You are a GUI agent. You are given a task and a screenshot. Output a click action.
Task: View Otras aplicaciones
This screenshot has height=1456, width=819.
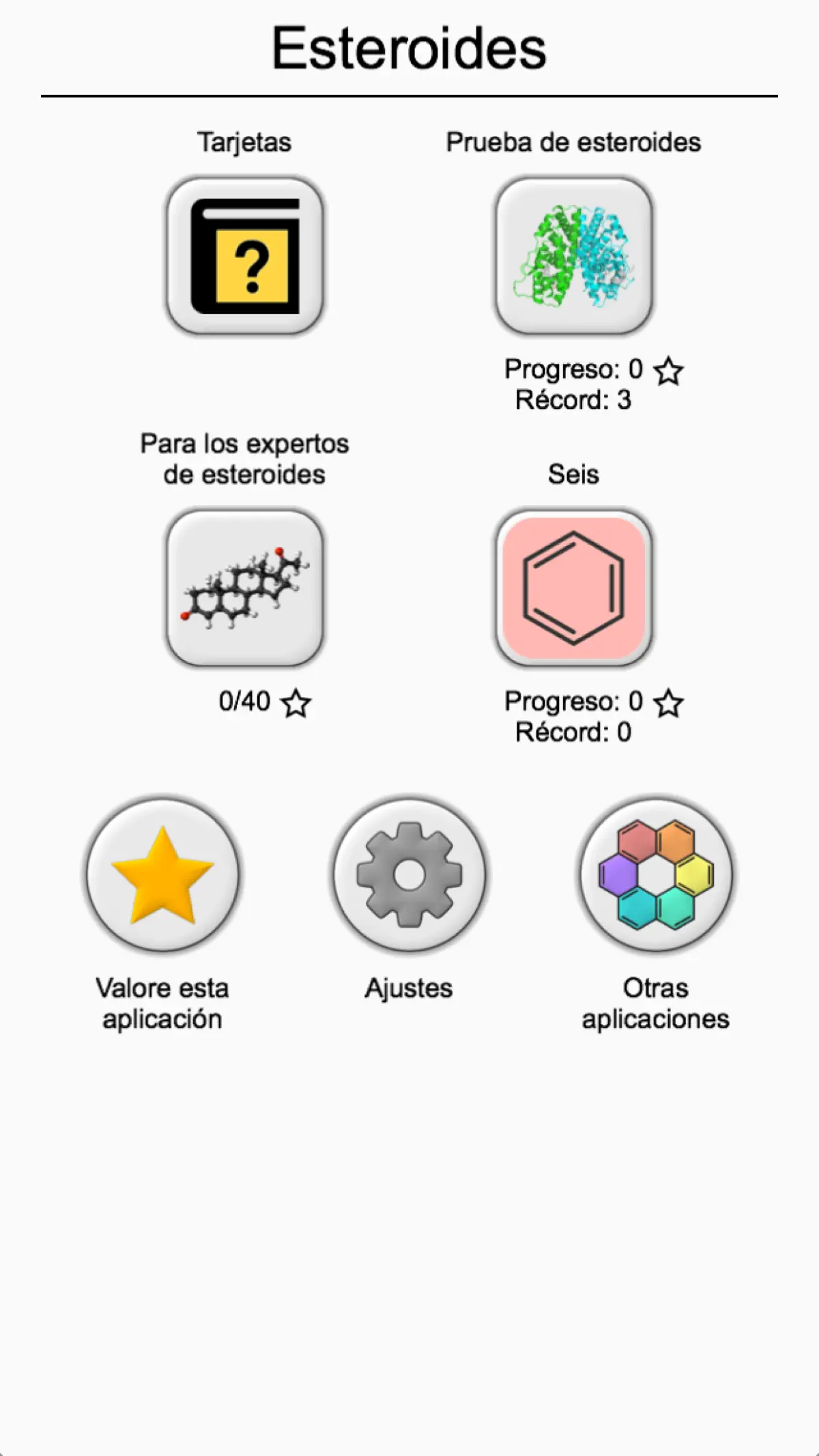[656, 874]
